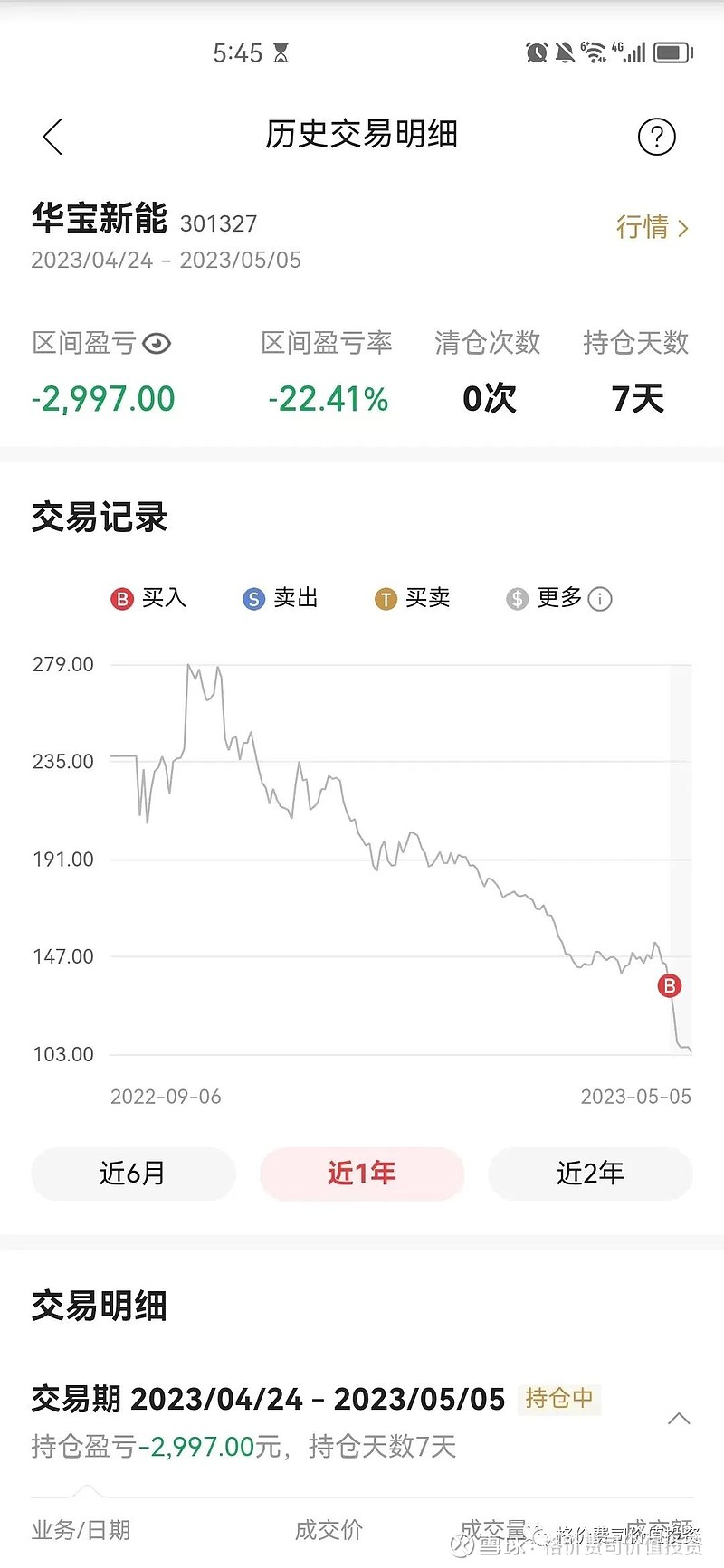Switch chart range to 近2年

click(x=590, y=1174)
